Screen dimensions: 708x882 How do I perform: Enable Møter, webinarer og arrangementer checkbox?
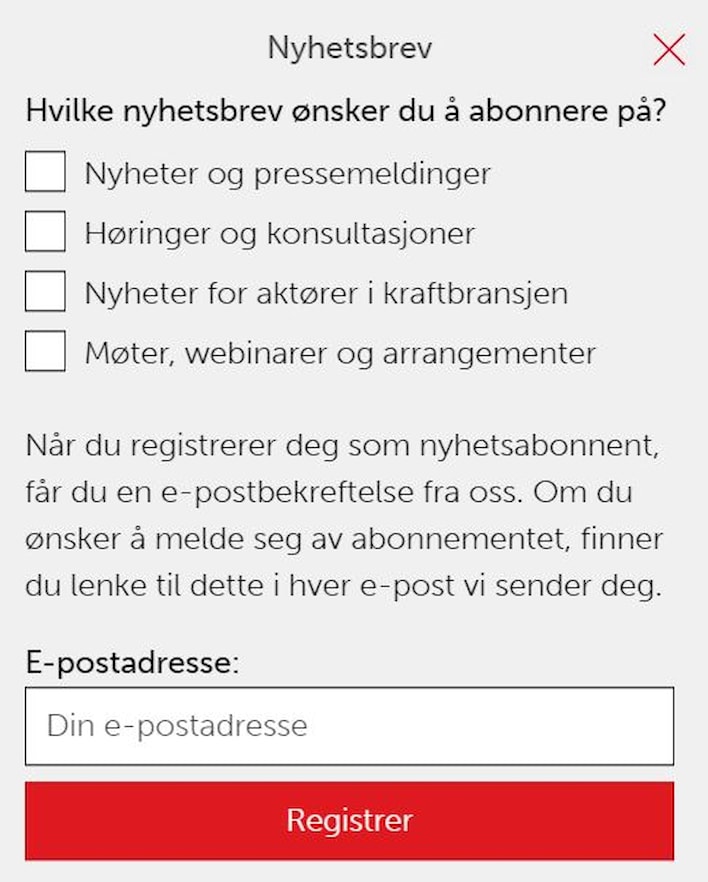tap(45, 352)
